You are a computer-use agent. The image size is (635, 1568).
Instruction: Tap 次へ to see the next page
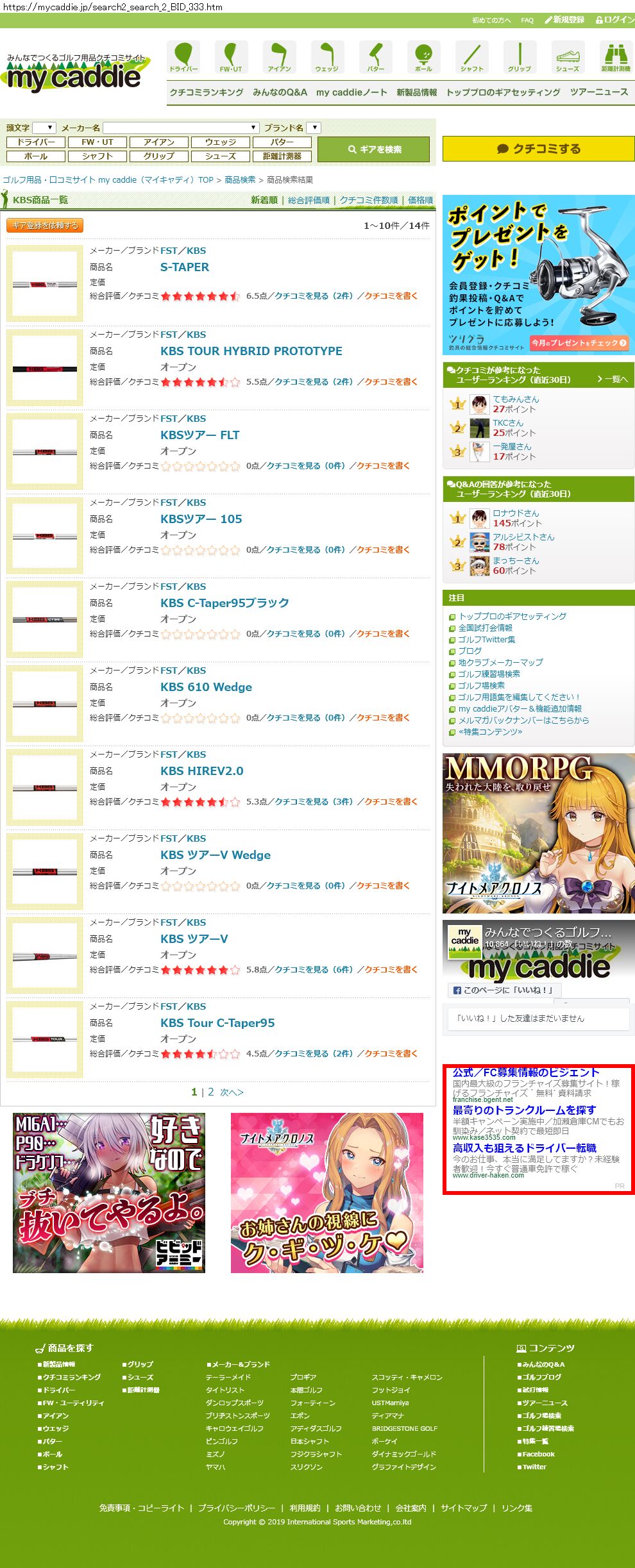point(232,1092)
